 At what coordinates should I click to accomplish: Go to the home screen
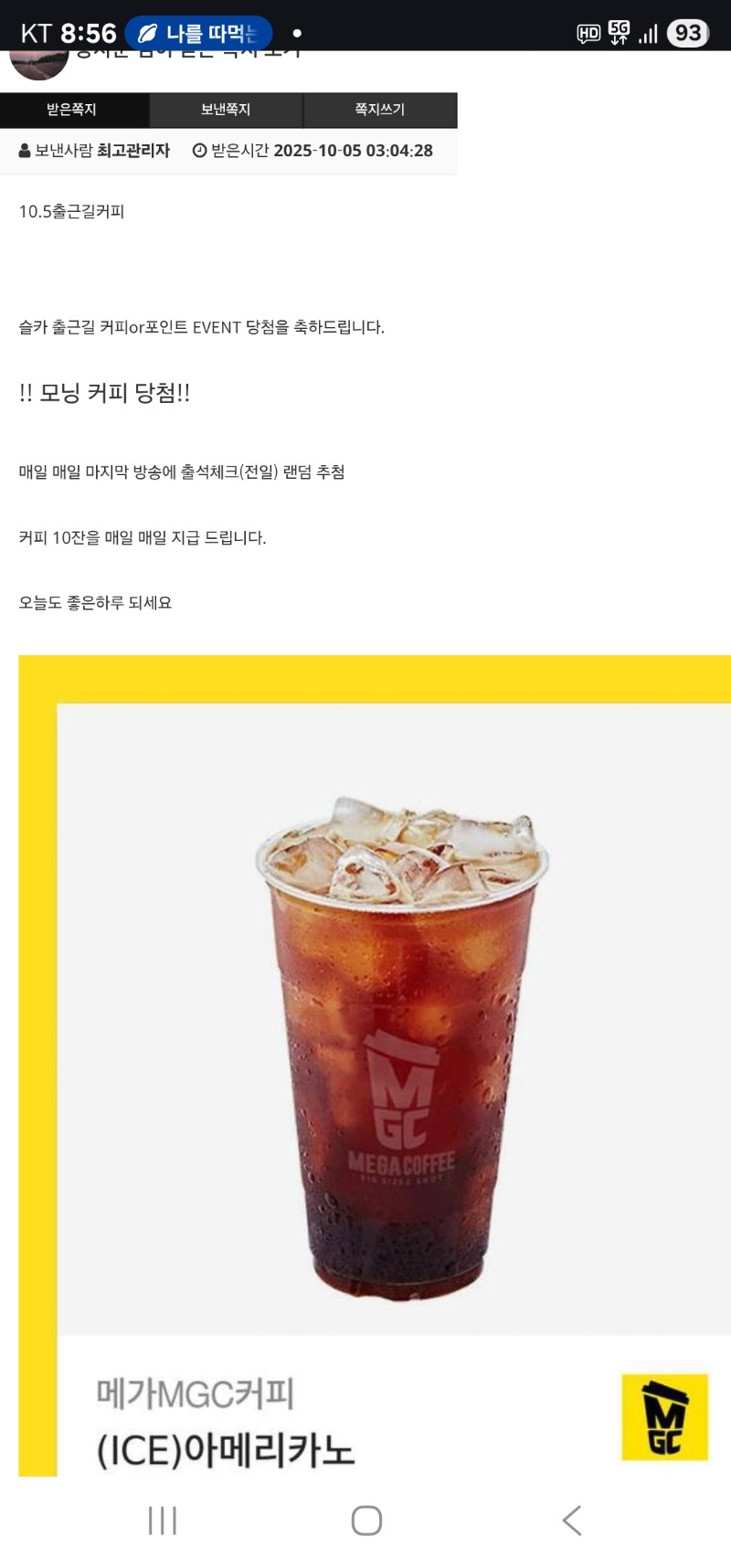(366, 1520)
